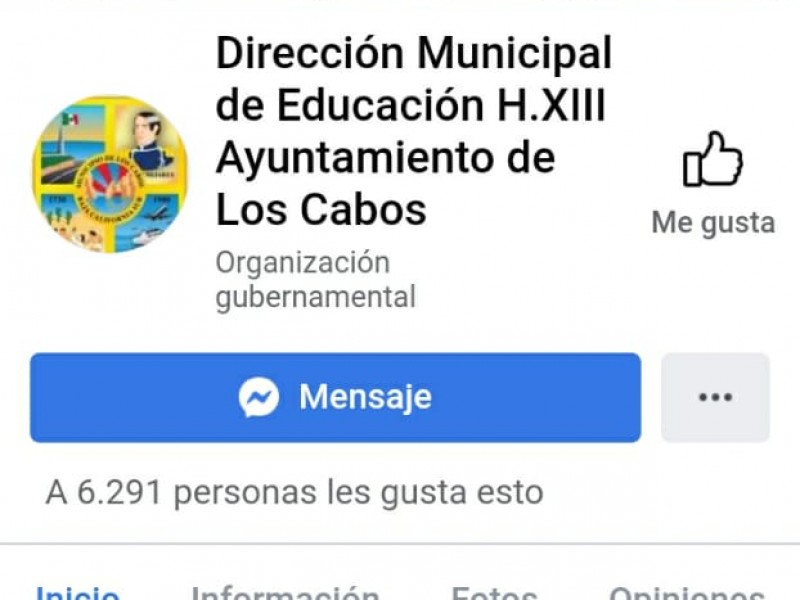Send a message via Mensaje button

coord(335,397)
